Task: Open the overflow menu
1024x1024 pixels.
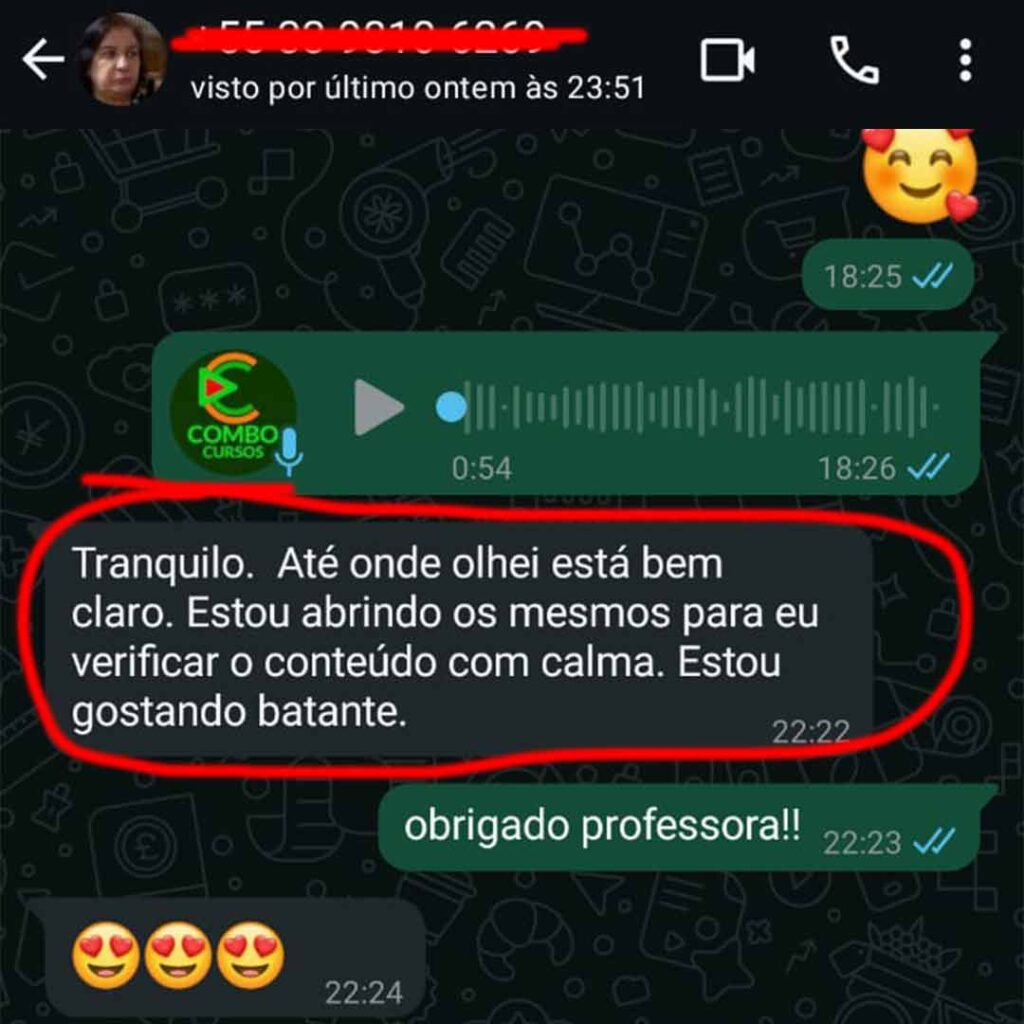Action: pos(965,61)
